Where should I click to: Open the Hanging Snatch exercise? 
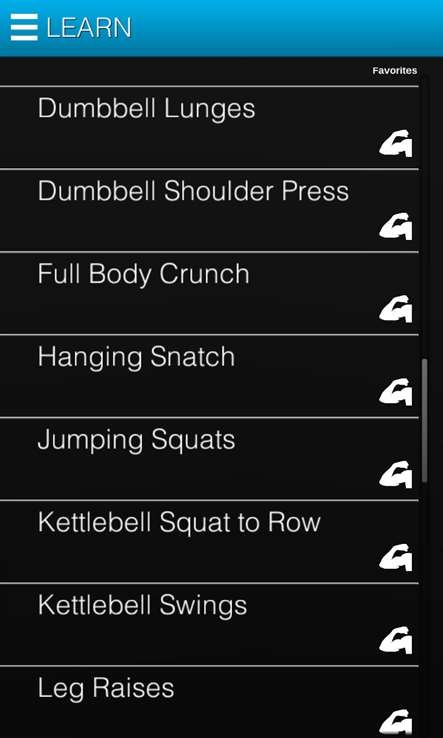pyautogui.click(x=209, y=376)
